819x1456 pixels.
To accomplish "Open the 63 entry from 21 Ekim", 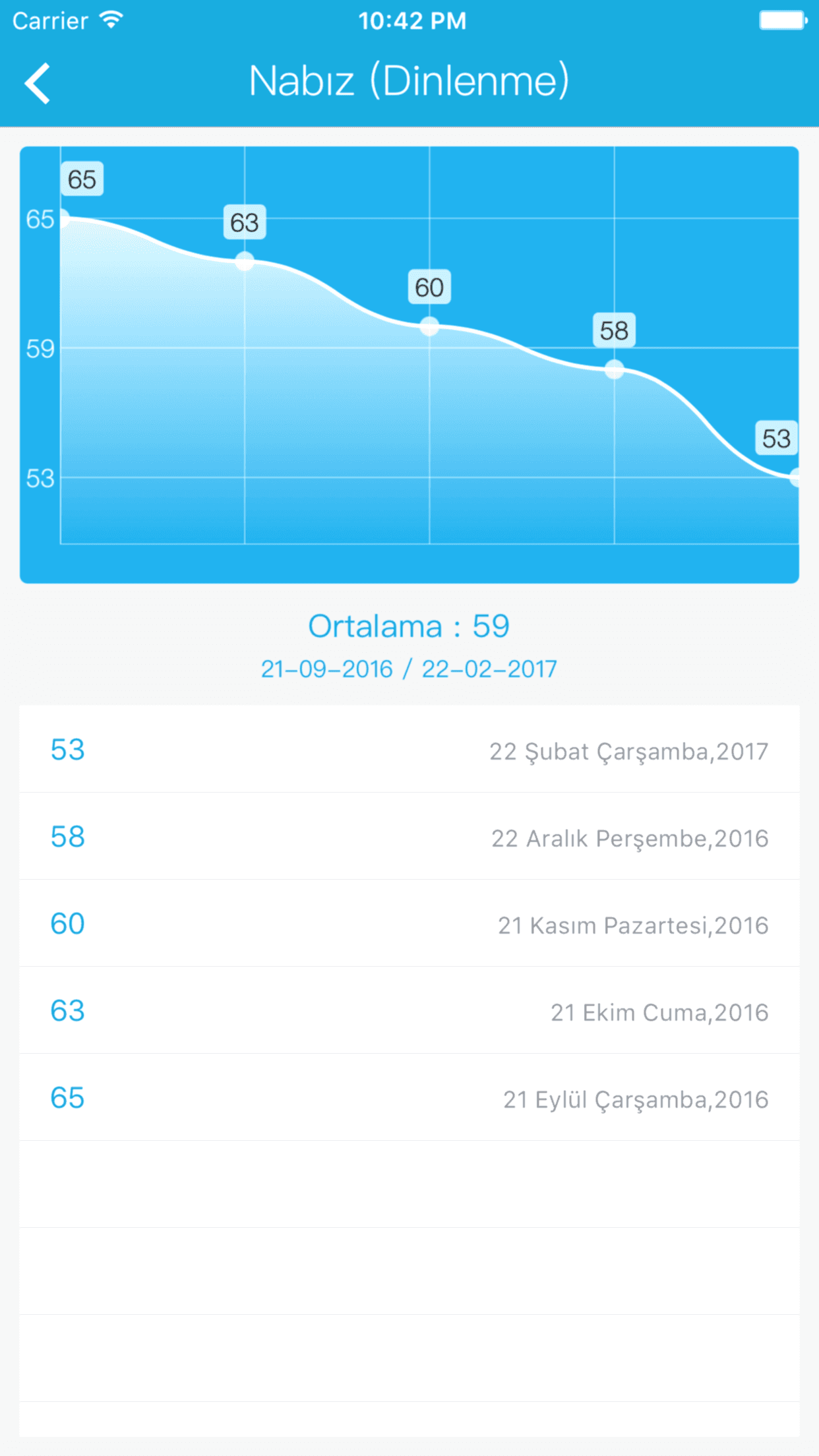I will pos(409,1011).
